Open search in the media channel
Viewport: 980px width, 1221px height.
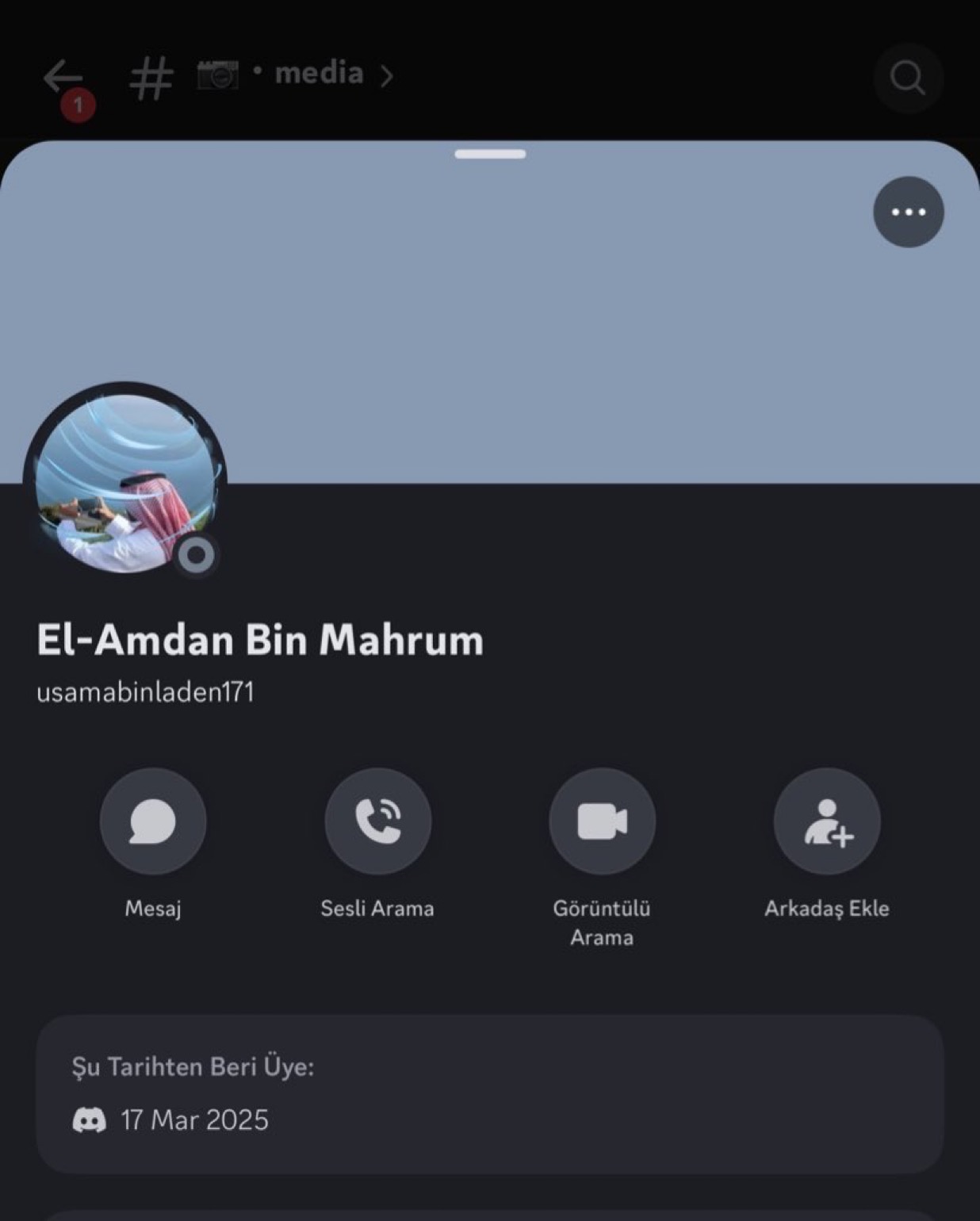pos(907,78)
